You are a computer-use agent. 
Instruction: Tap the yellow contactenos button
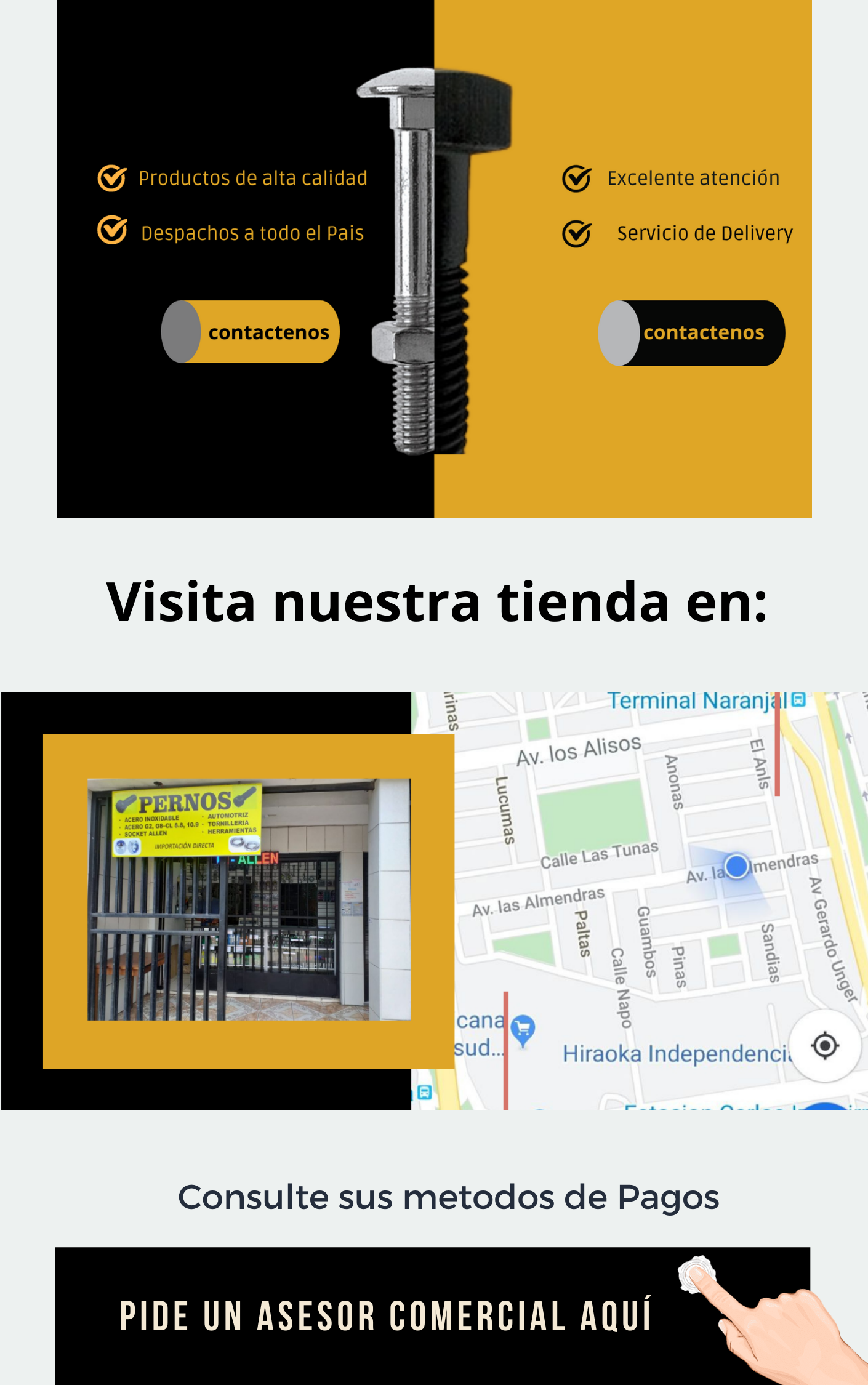pyautogui.click(x=251, y=332)
